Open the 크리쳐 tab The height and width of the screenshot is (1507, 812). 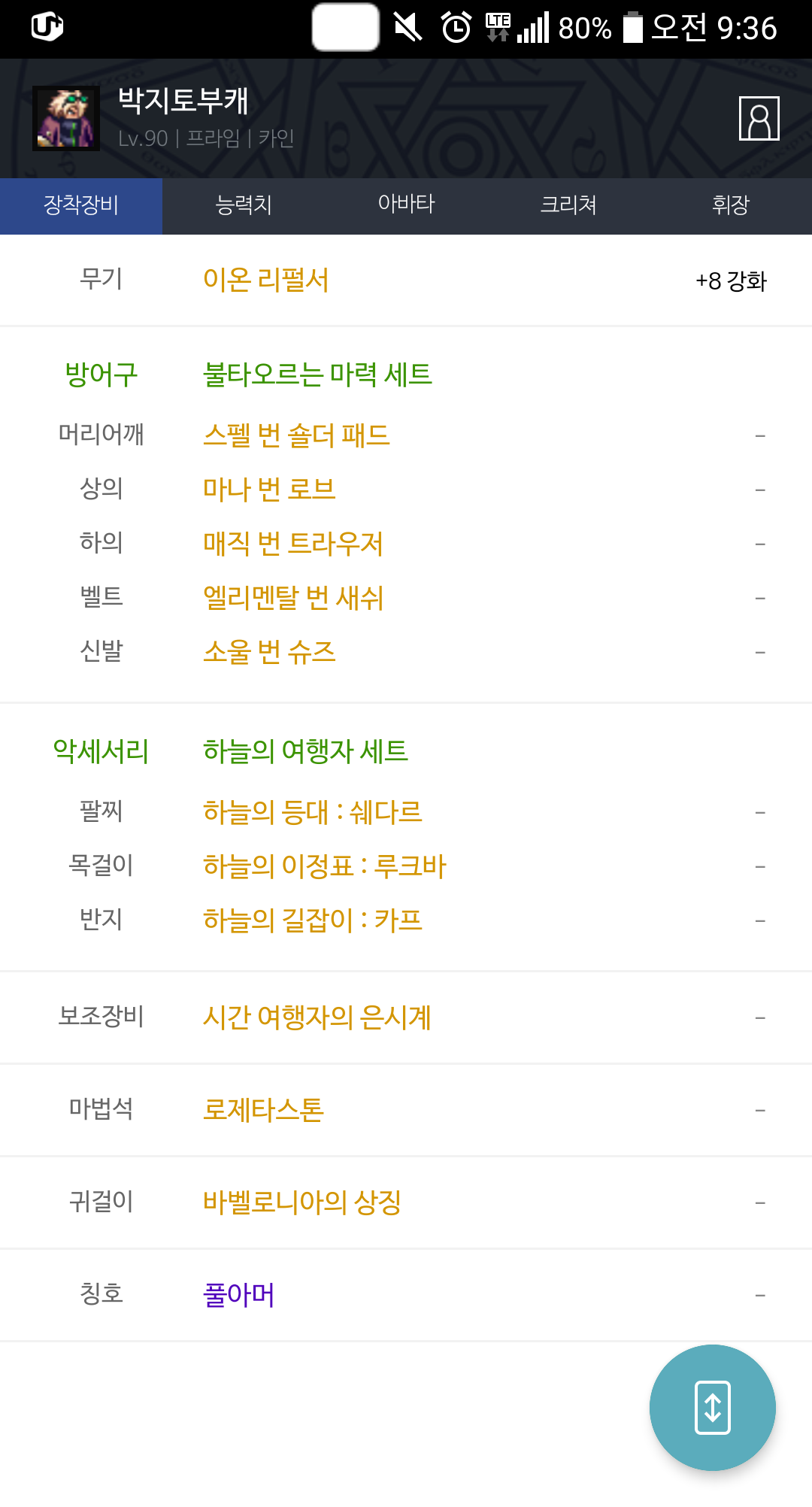568,205
